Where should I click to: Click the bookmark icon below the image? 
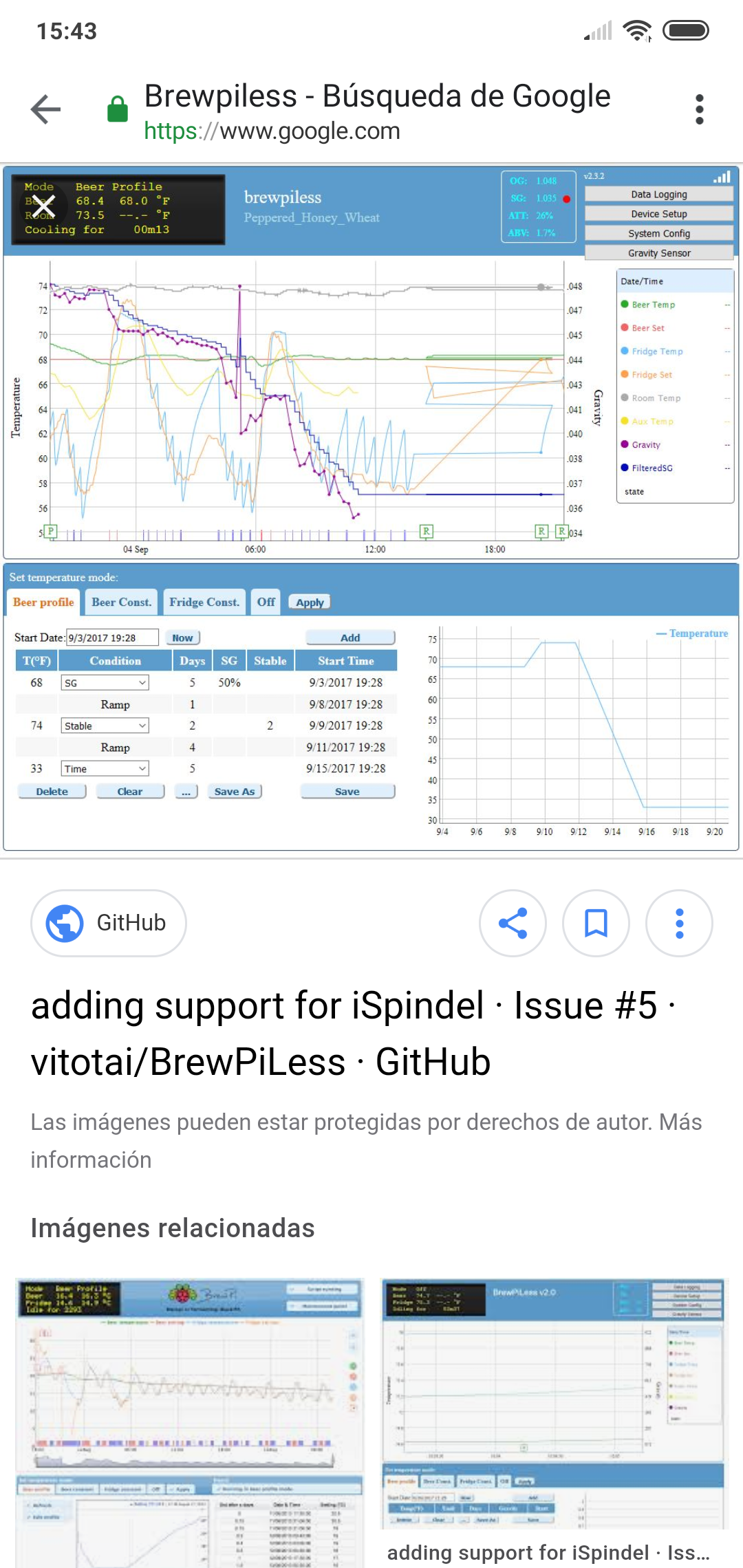pos(596,924)
